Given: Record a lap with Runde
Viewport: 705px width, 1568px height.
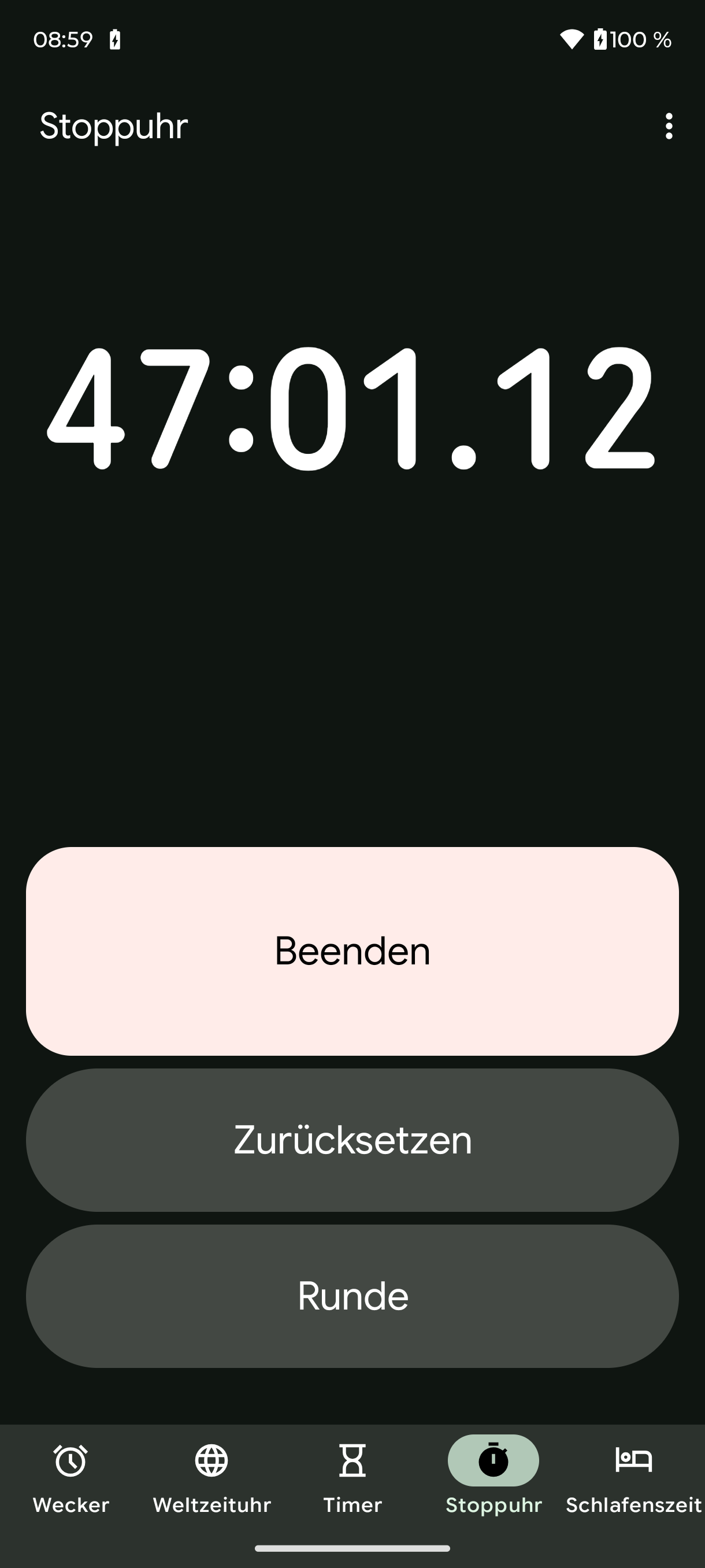Looking at the screenshot, I should [x=352, y=1296].
